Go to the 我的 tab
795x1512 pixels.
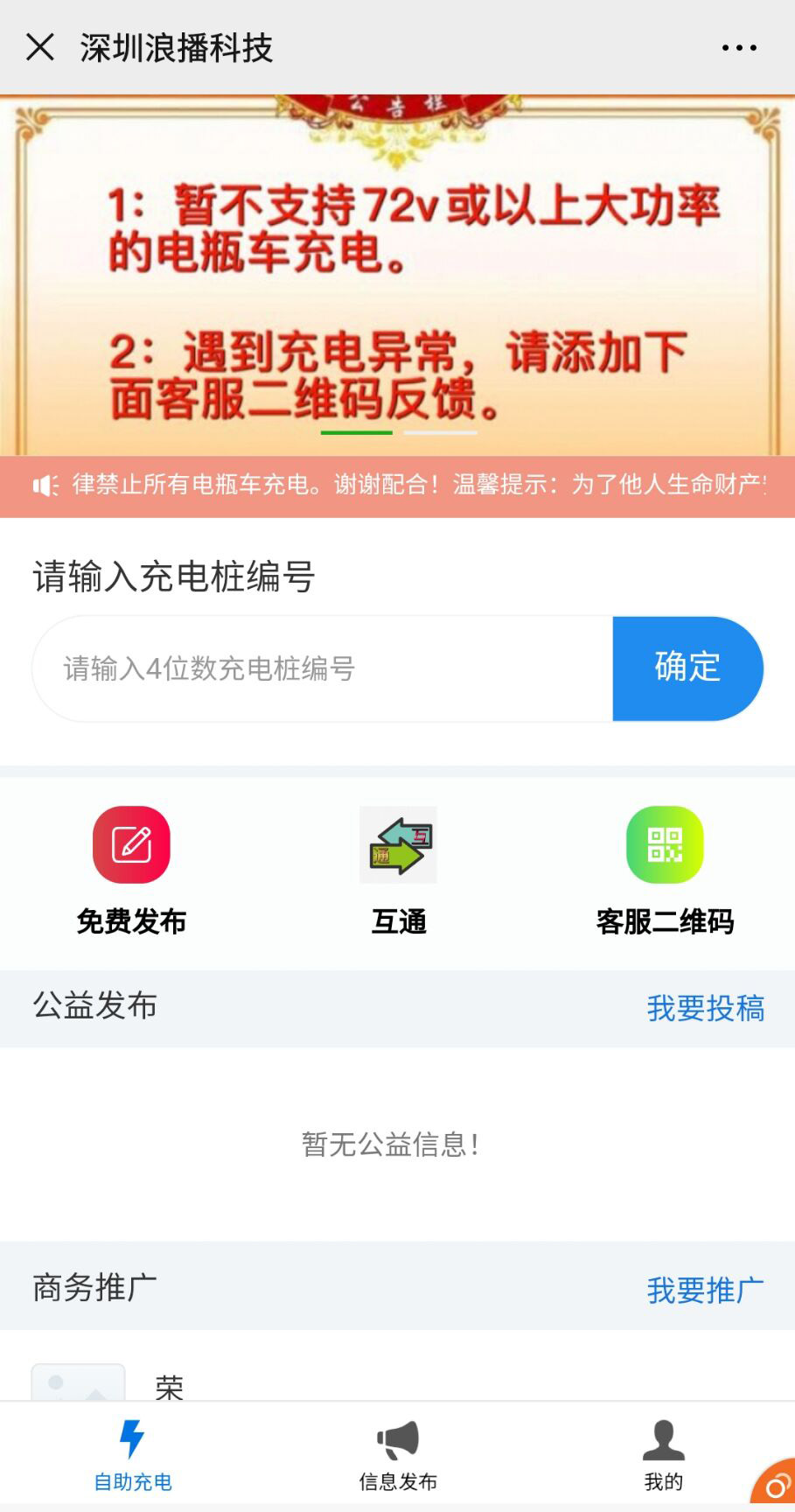[x=663, y=1456]
